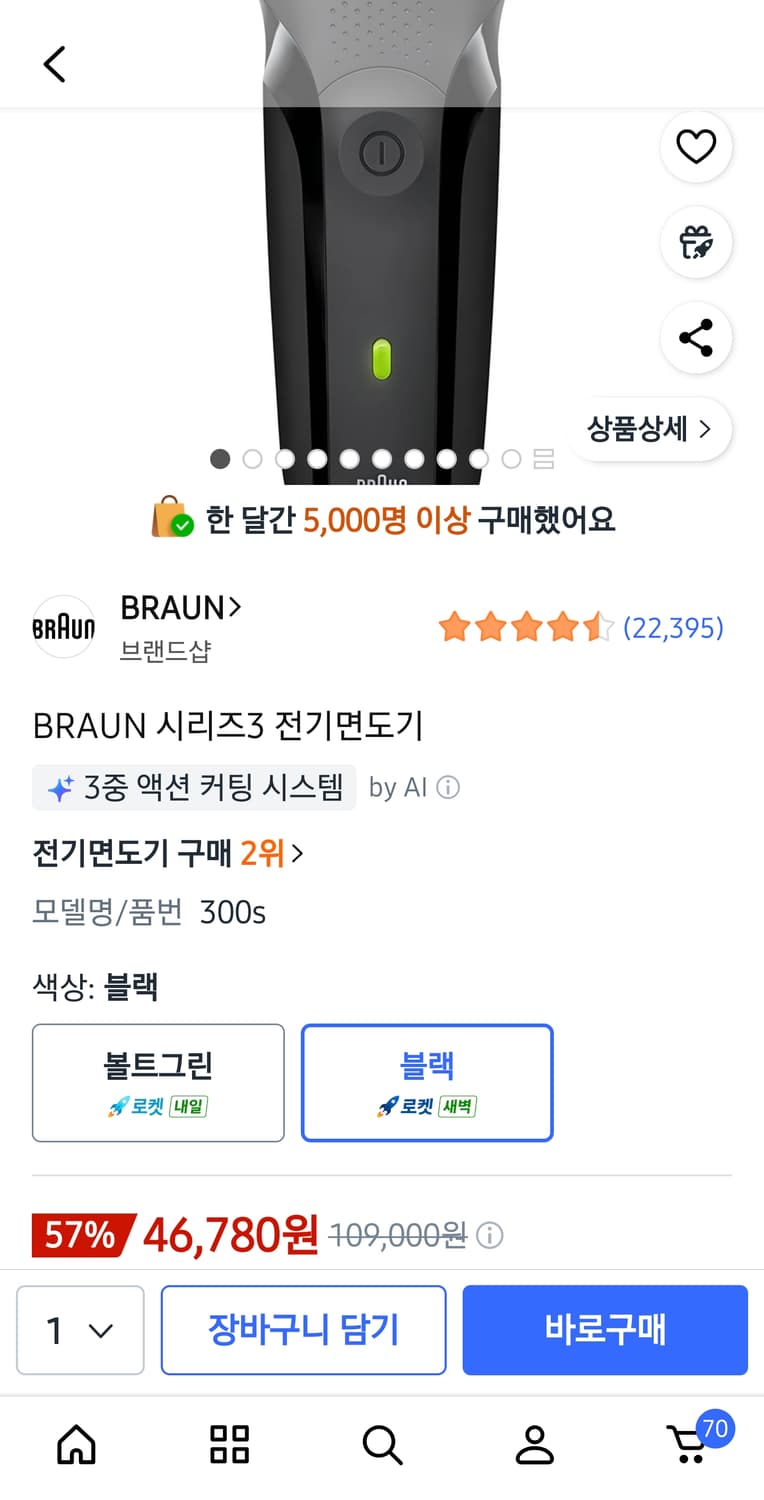Tap the gift icon for gifting options
764x1500 pixels.
coord(696,242)
